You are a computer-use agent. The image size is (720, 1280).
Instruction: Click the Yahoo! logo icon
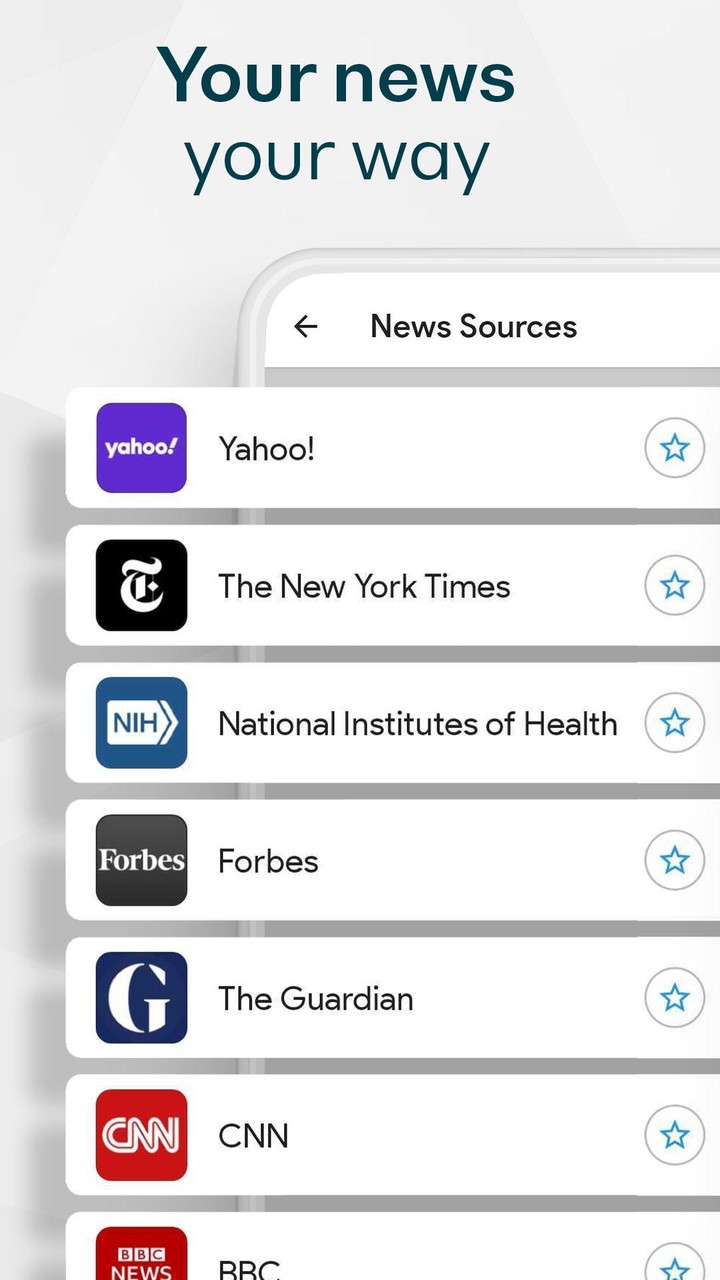tap(141, 448)
